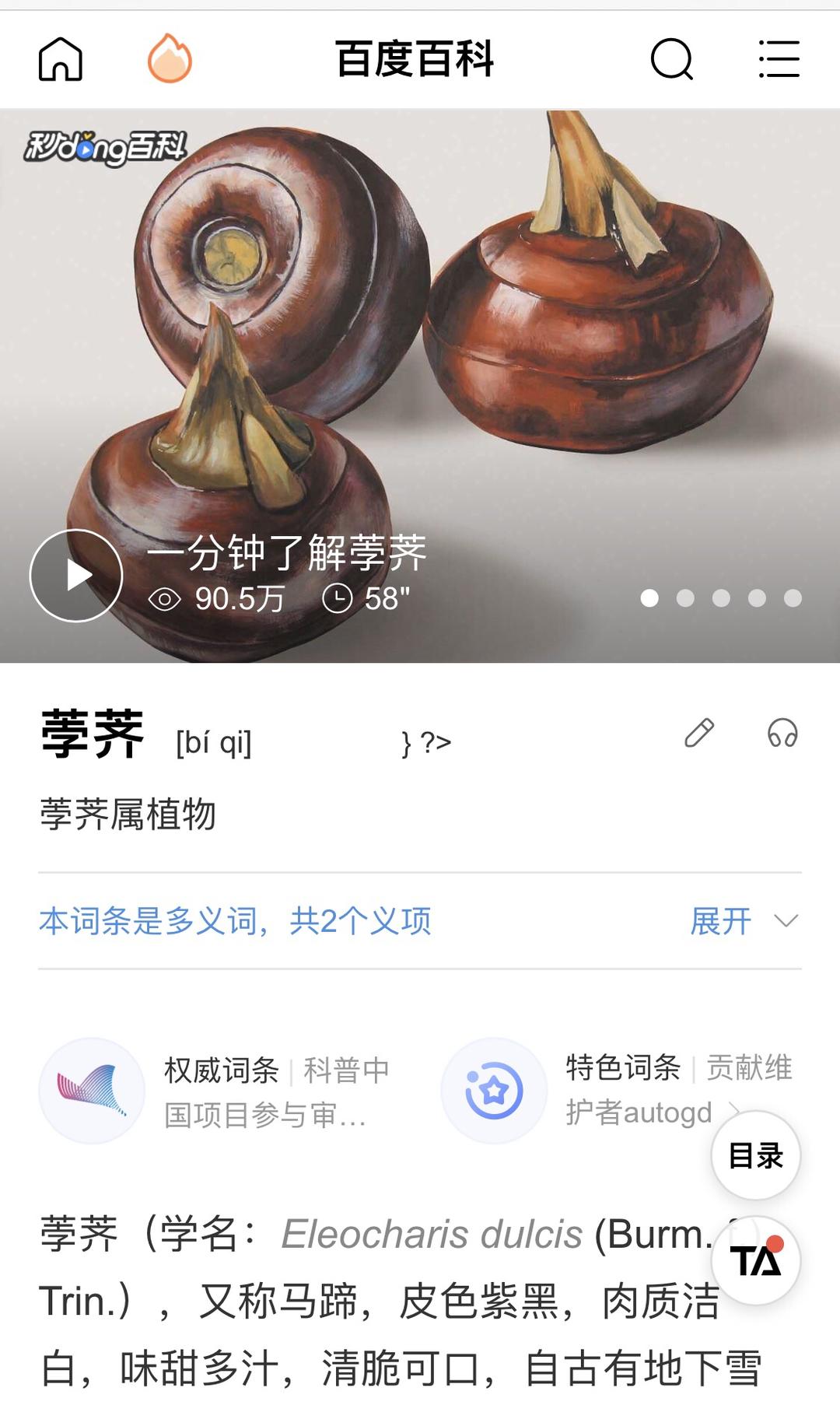
Task: Tap the headphones icon to listen to the entry
Action: 782,732
